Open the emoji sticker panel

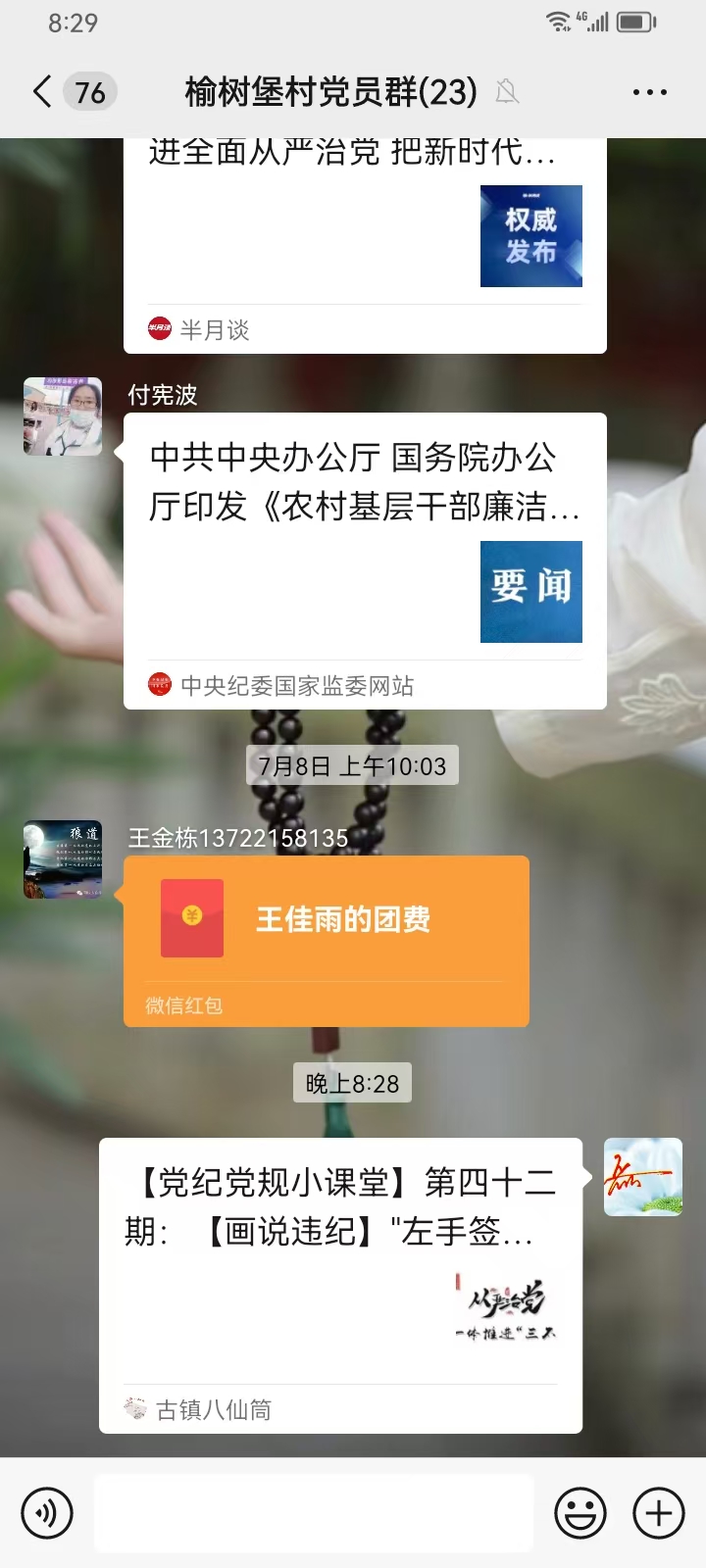point(580,1513)
